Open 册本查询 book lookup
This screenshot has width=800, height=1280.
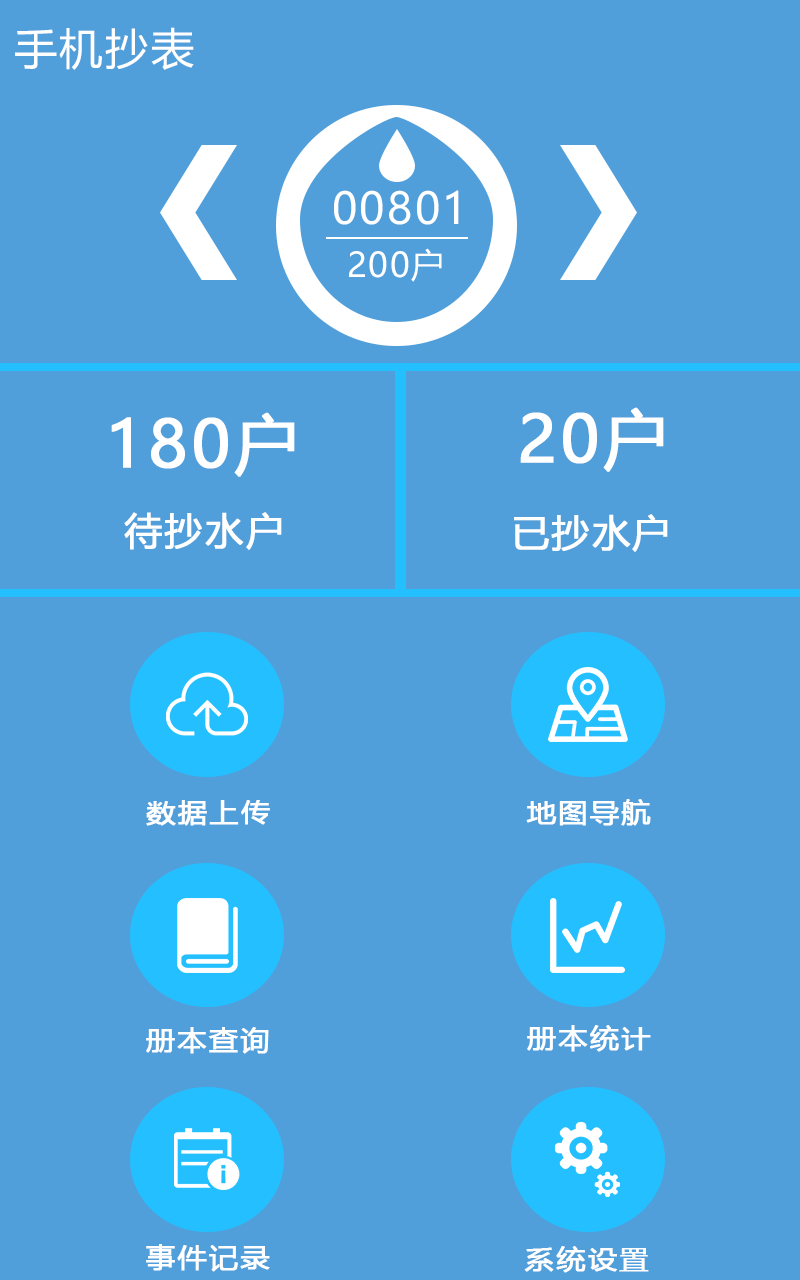[x=207, y=935]
